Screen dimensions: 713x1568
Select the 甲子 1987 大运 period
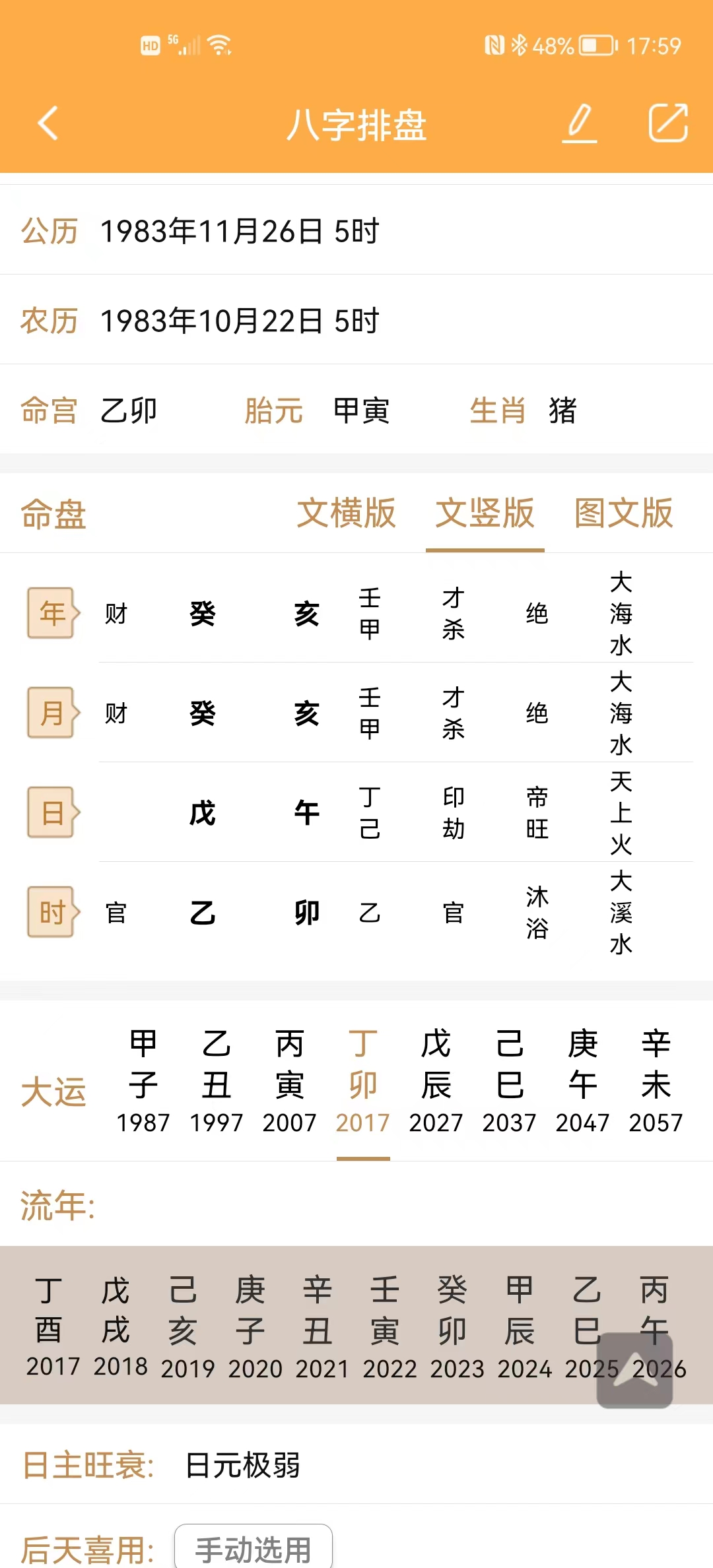click(143, 1082)
